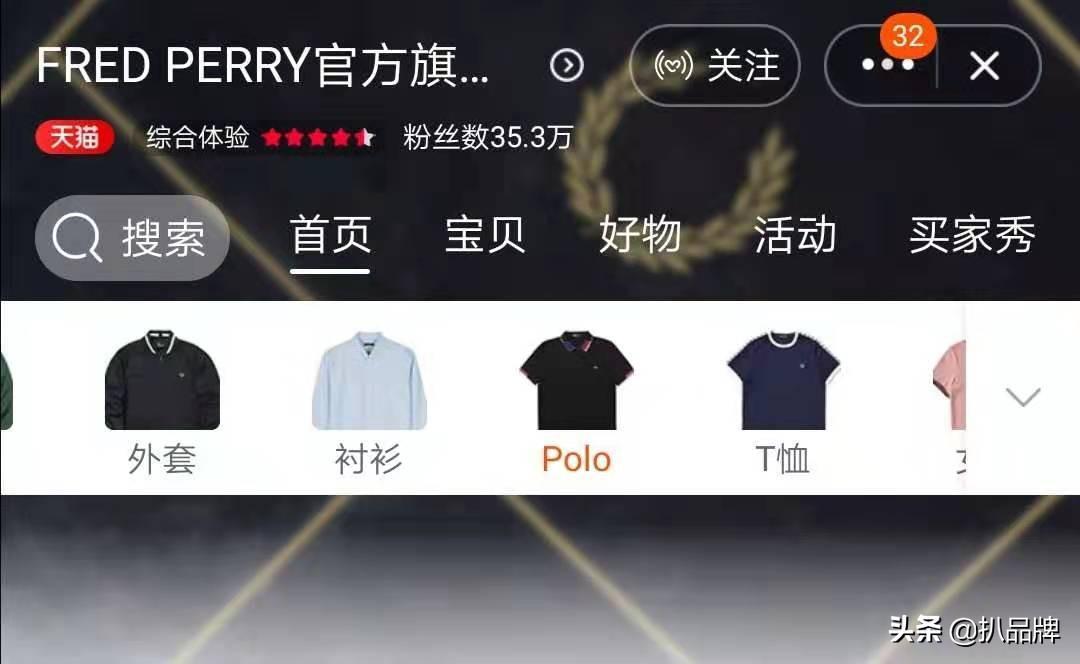Viewport: 1080px width, 664px height.
Task: Switch to the 首页 tab
Action: pyautogui.click(x=330, y=236)
